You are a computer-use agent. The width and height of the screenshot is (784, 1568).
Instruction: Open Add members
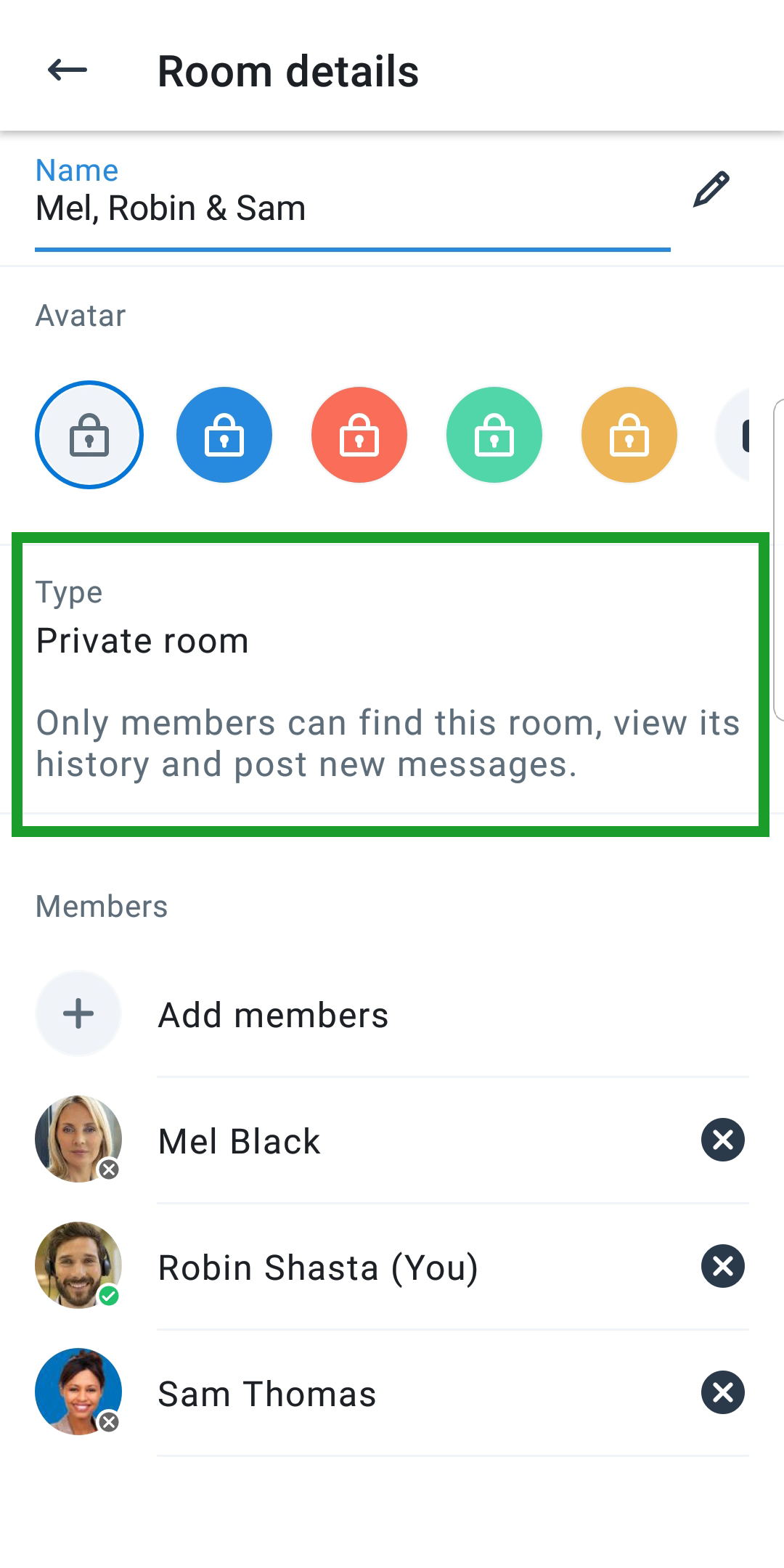(392, 1014)
